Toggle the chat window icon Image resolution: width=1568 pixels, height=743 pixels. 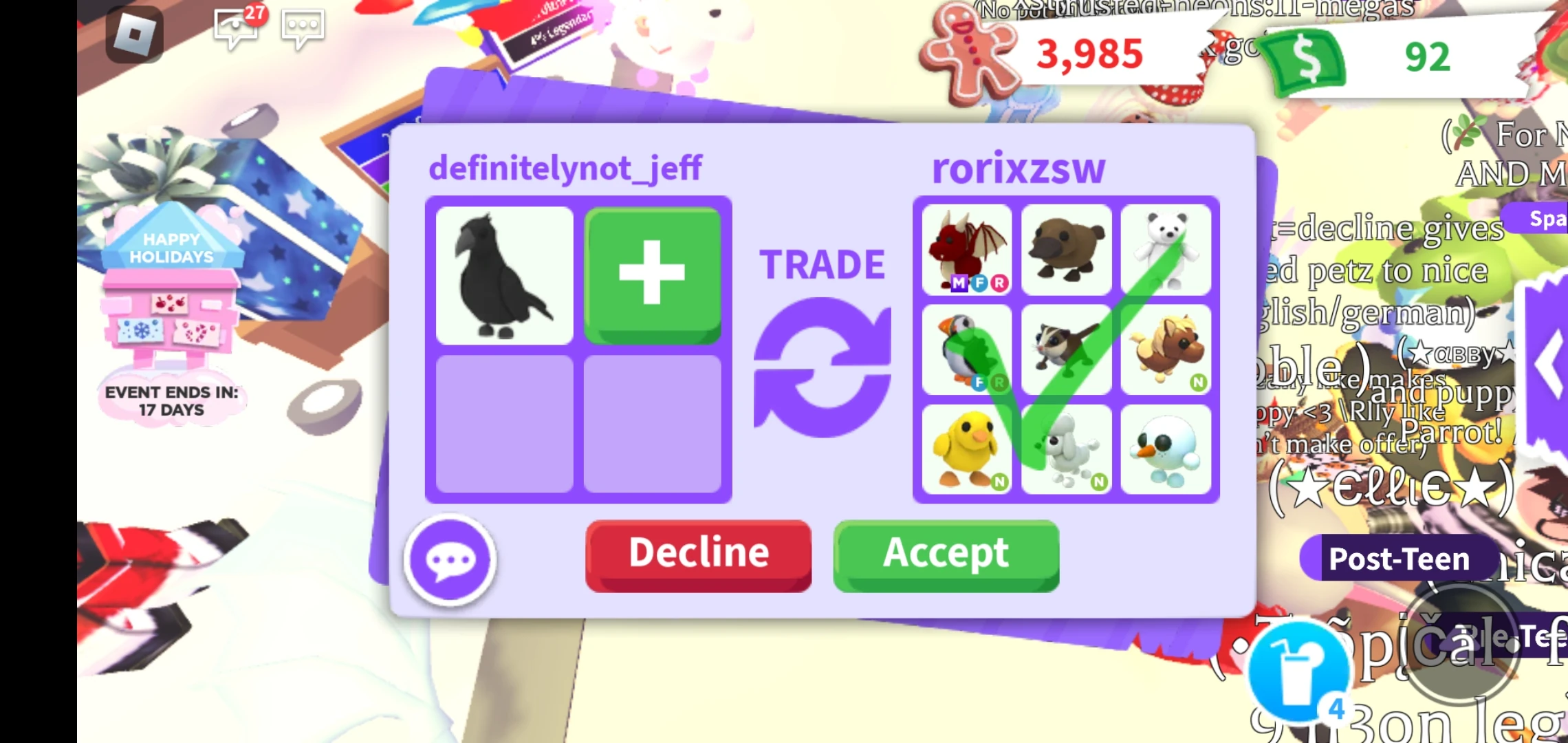click(303, 28)
